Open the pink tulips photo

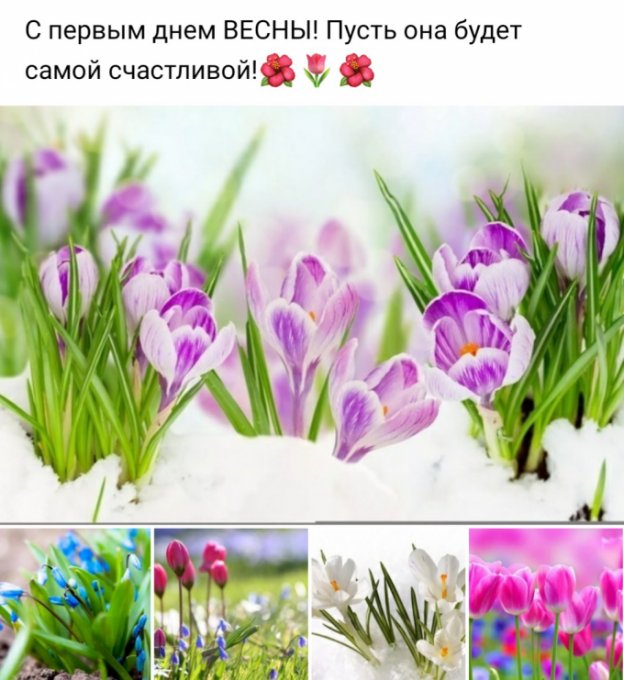click(546, 604)
